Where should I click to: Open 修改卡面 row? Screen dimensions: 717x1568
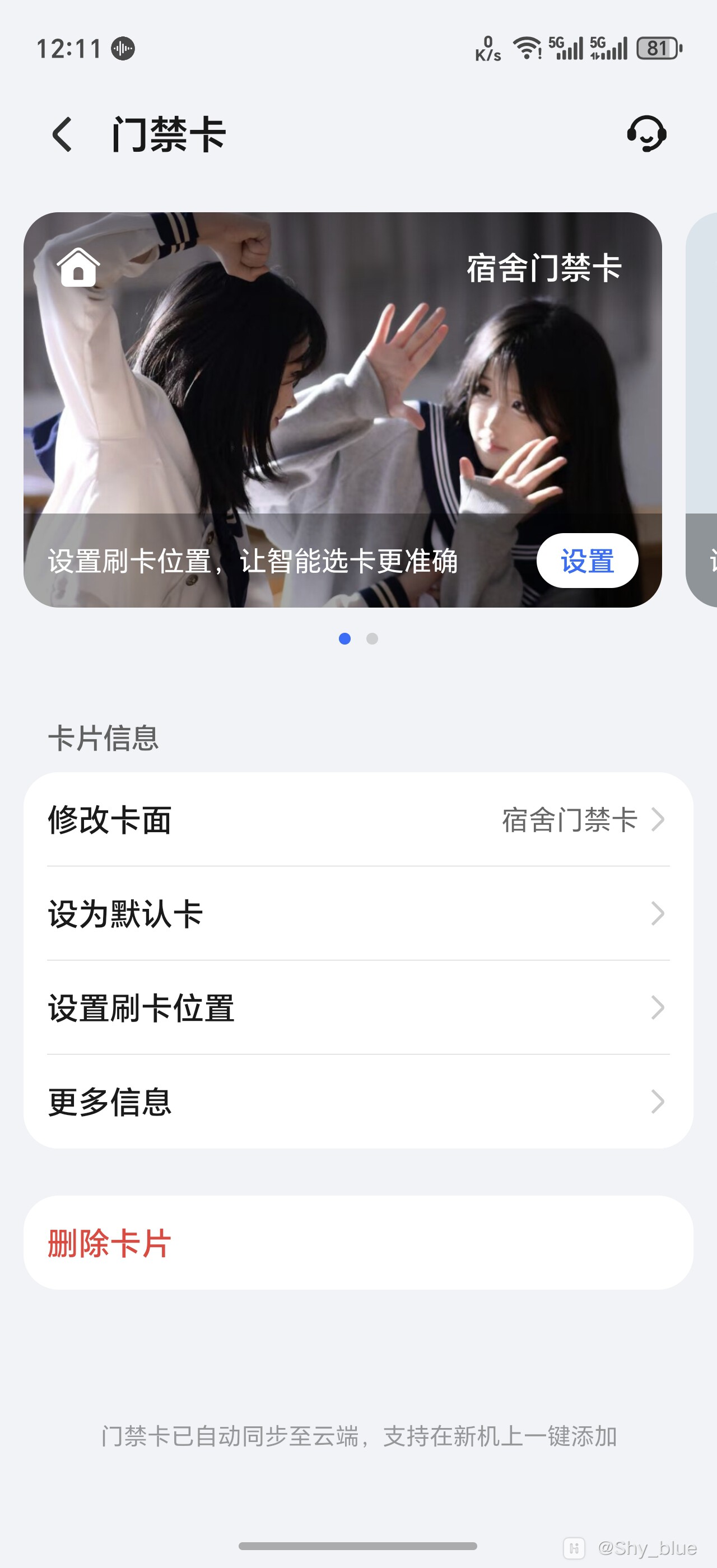click(x=358, y=819)
